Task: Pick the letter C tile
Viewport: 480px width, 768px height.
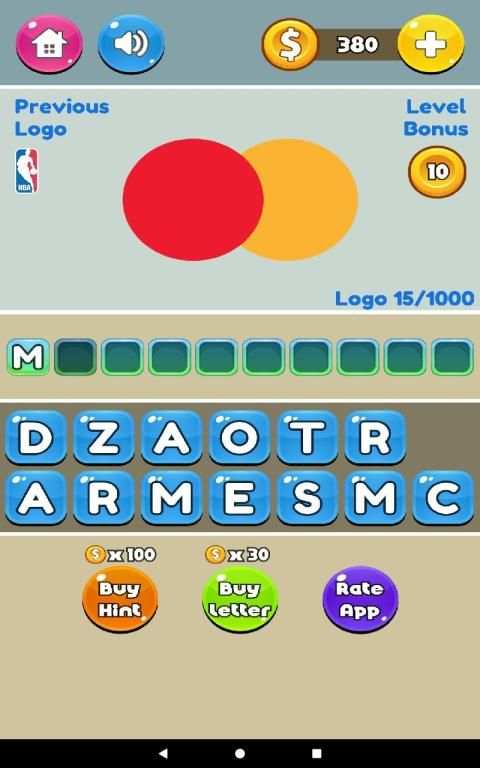Action: click(443, 498)
